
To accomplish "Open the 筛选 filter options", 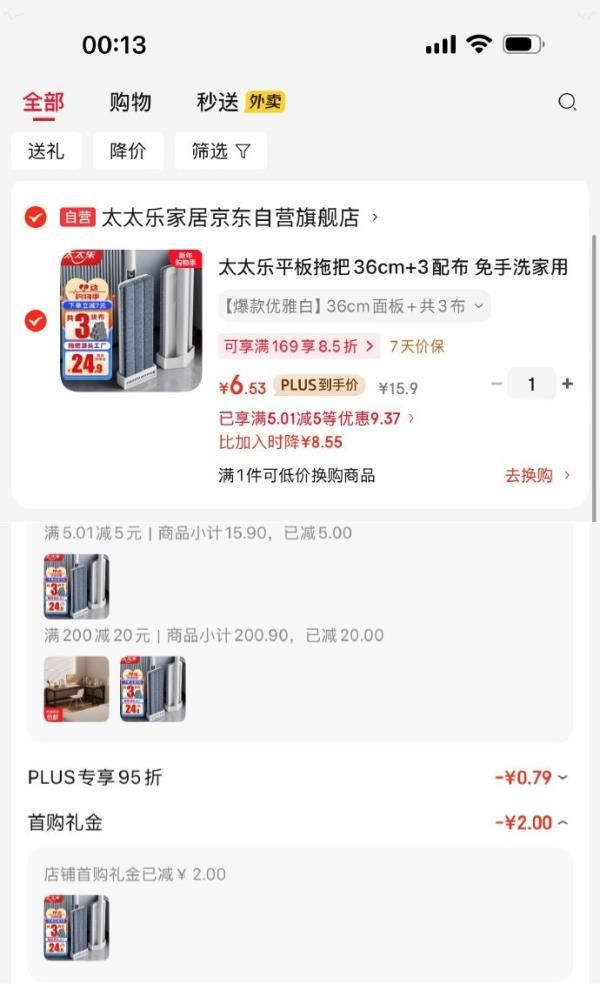I will coord(221,151).
